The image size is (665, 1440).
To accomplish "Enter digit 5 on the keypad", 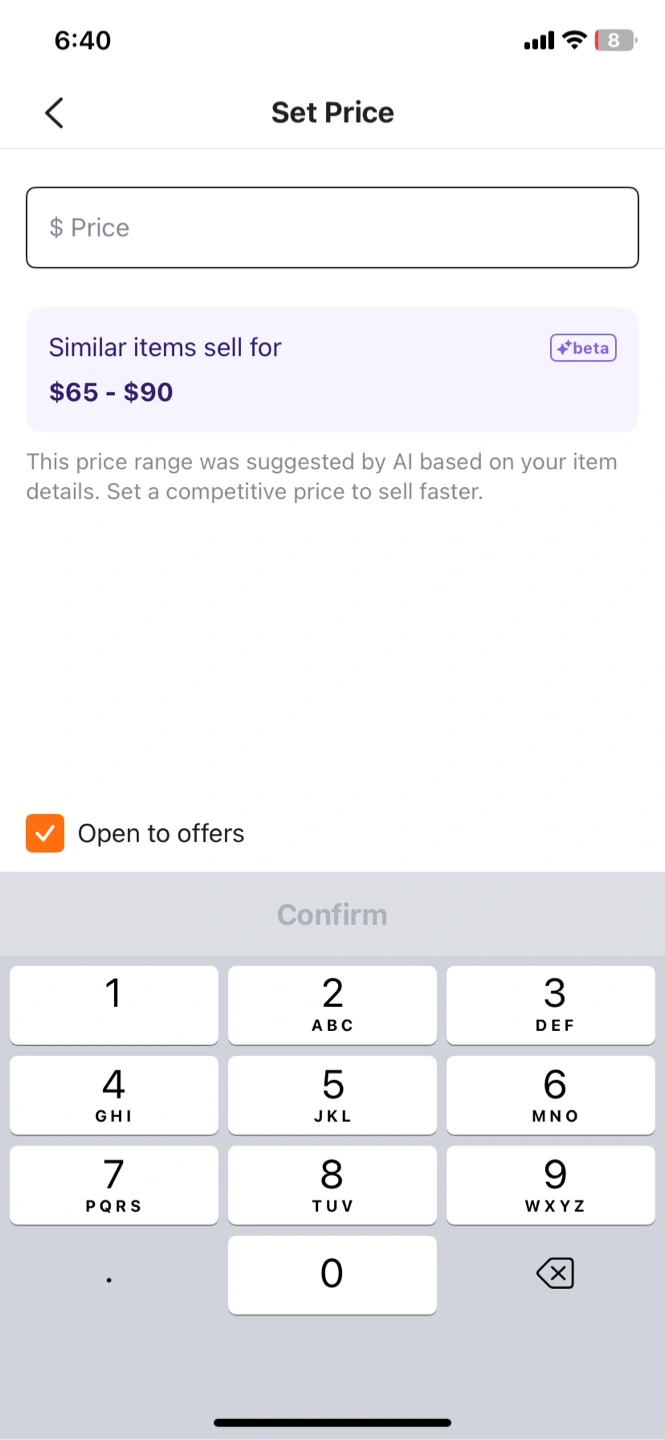I will pyautogui.click(x=332, y=1095).
